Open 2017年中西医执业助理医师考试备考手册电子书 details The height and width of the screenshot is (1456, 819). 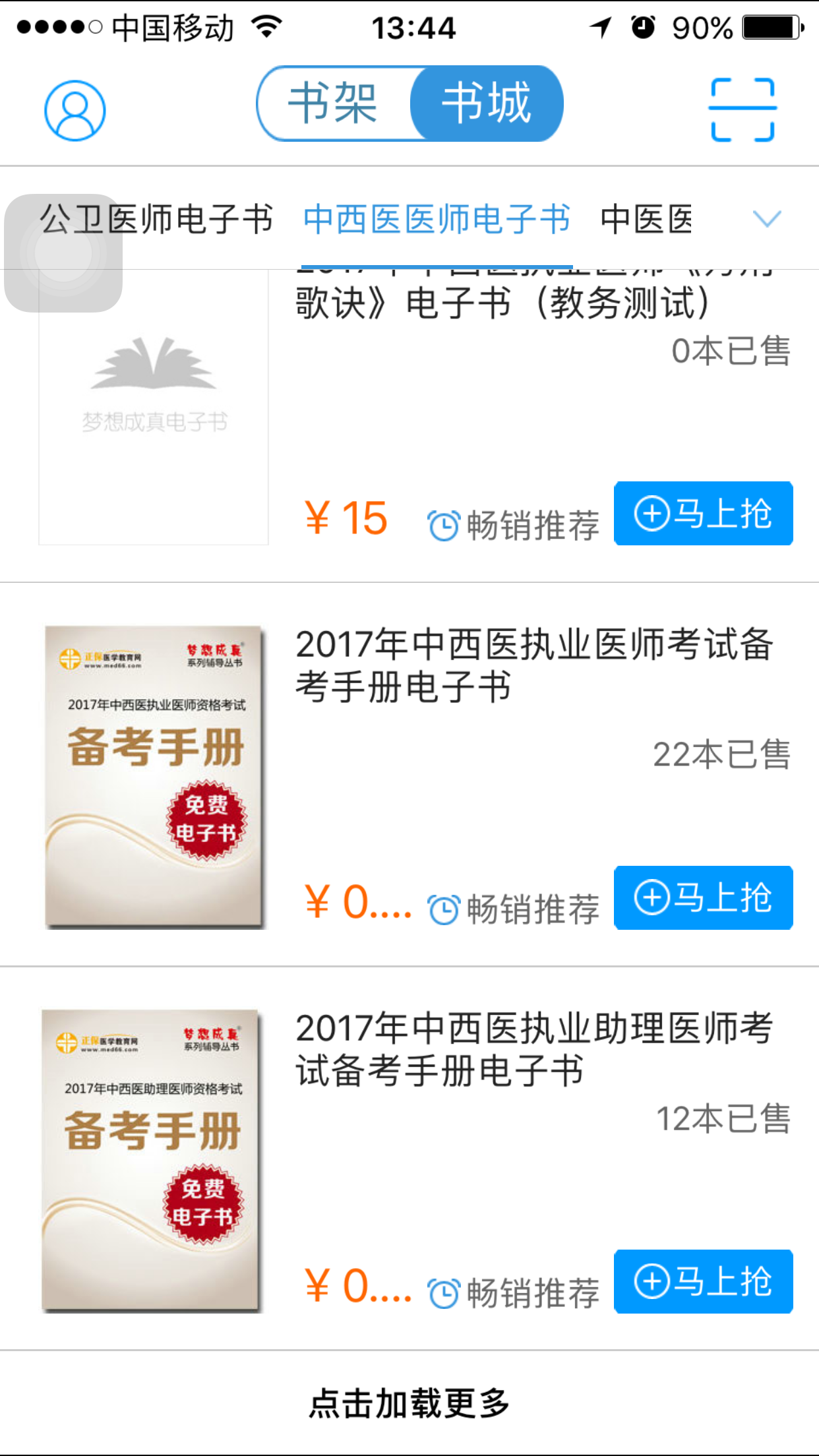pyautogui.click(x=534, y=1049)
